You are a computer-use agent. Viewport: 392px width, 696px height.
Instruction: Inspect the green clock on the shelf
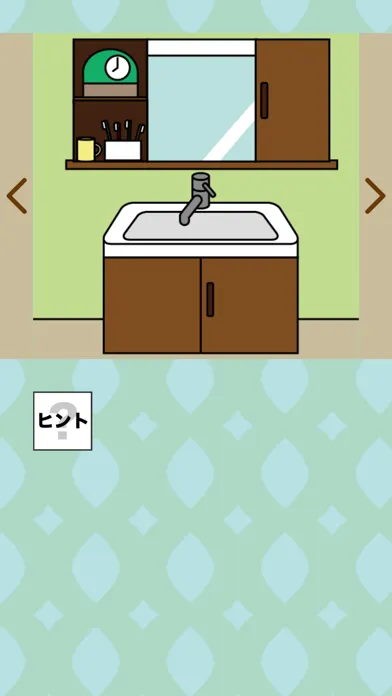click(110, 73)
